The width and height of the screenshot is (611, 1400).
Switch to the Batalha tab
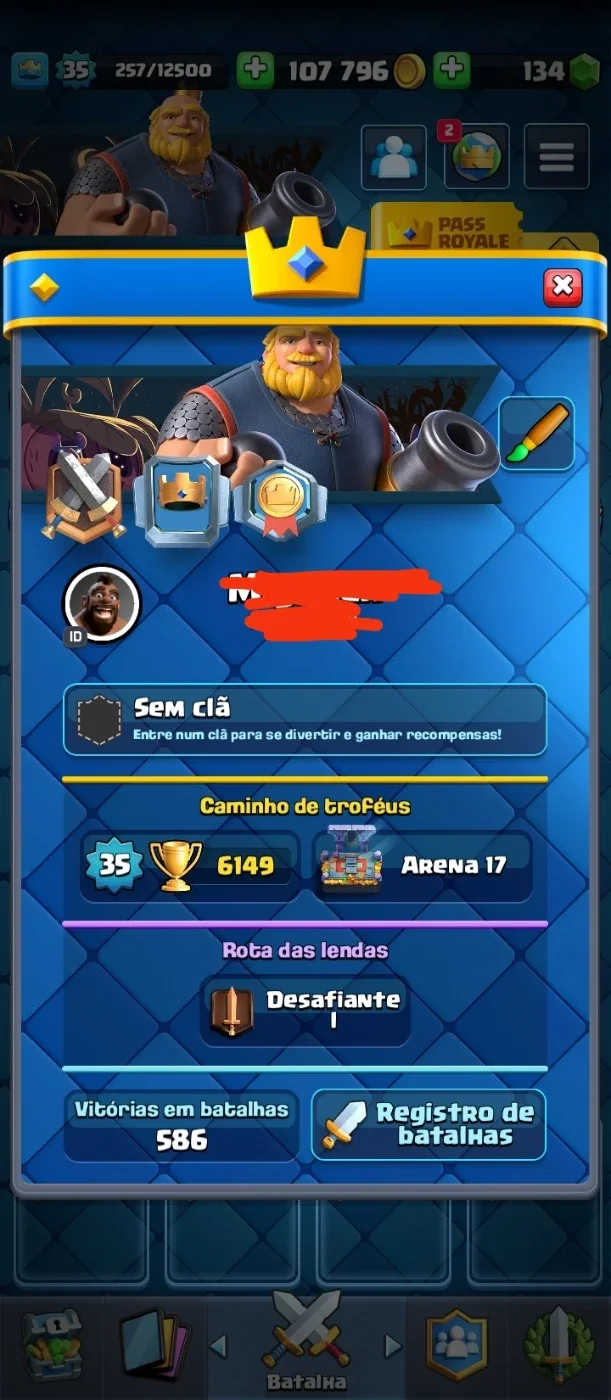click(x=306, y=1342)
